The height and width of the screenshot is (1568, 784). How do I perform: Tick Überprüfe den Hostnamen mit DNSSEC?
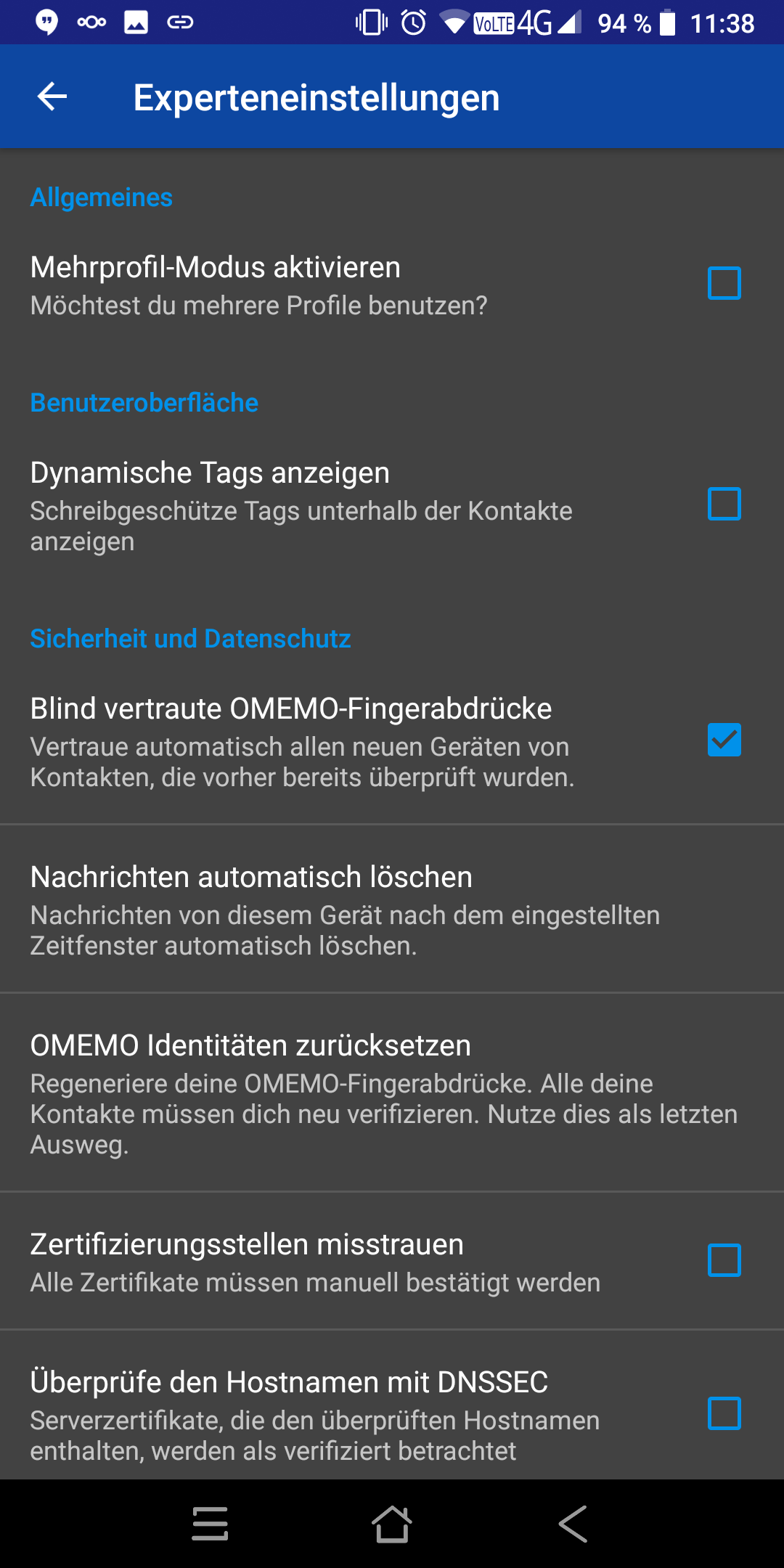[x=724, y=1413]
